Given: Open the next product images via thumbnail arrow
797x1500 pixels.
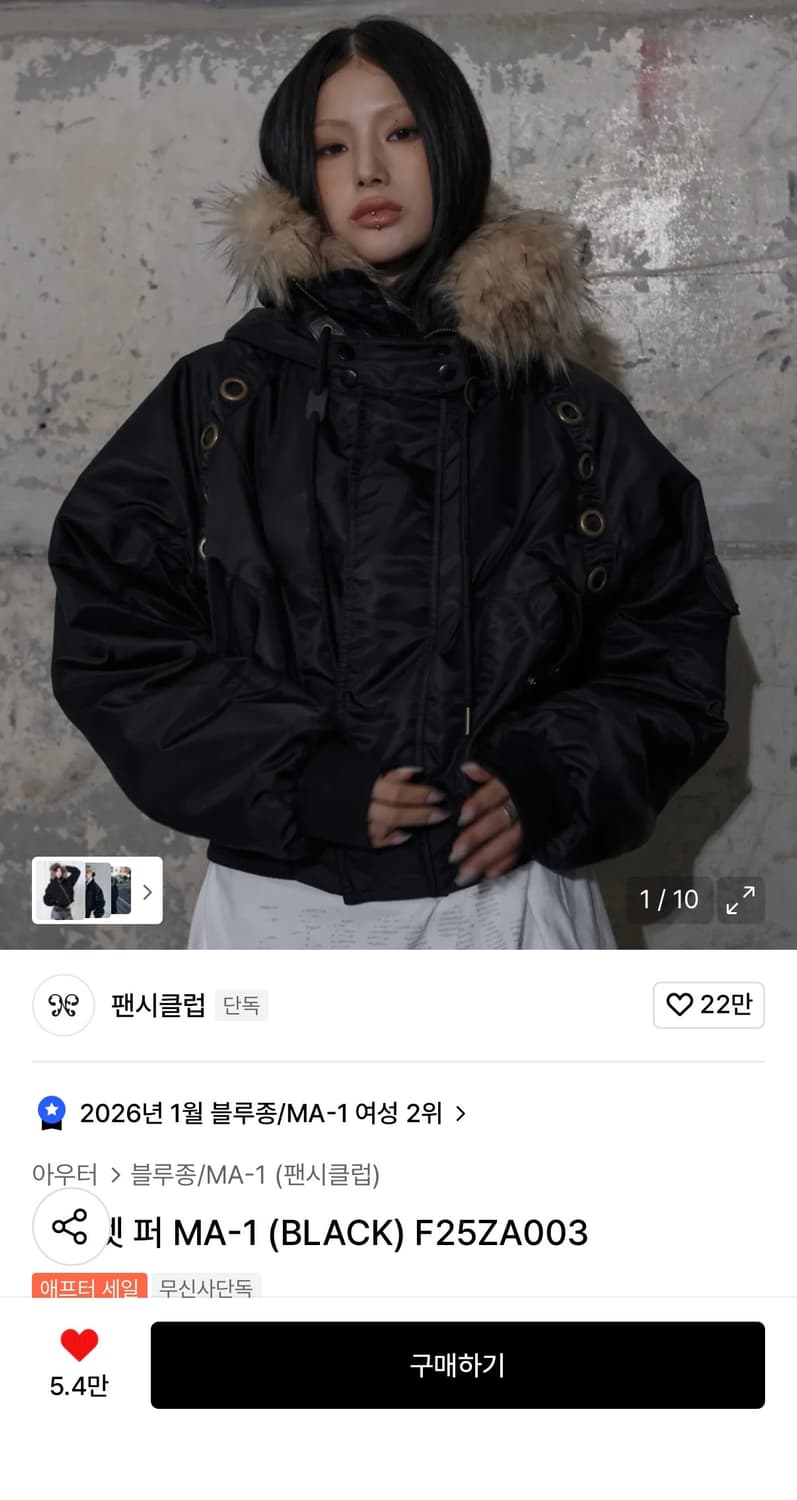Looking at the screenshot, I should (147, 892).
